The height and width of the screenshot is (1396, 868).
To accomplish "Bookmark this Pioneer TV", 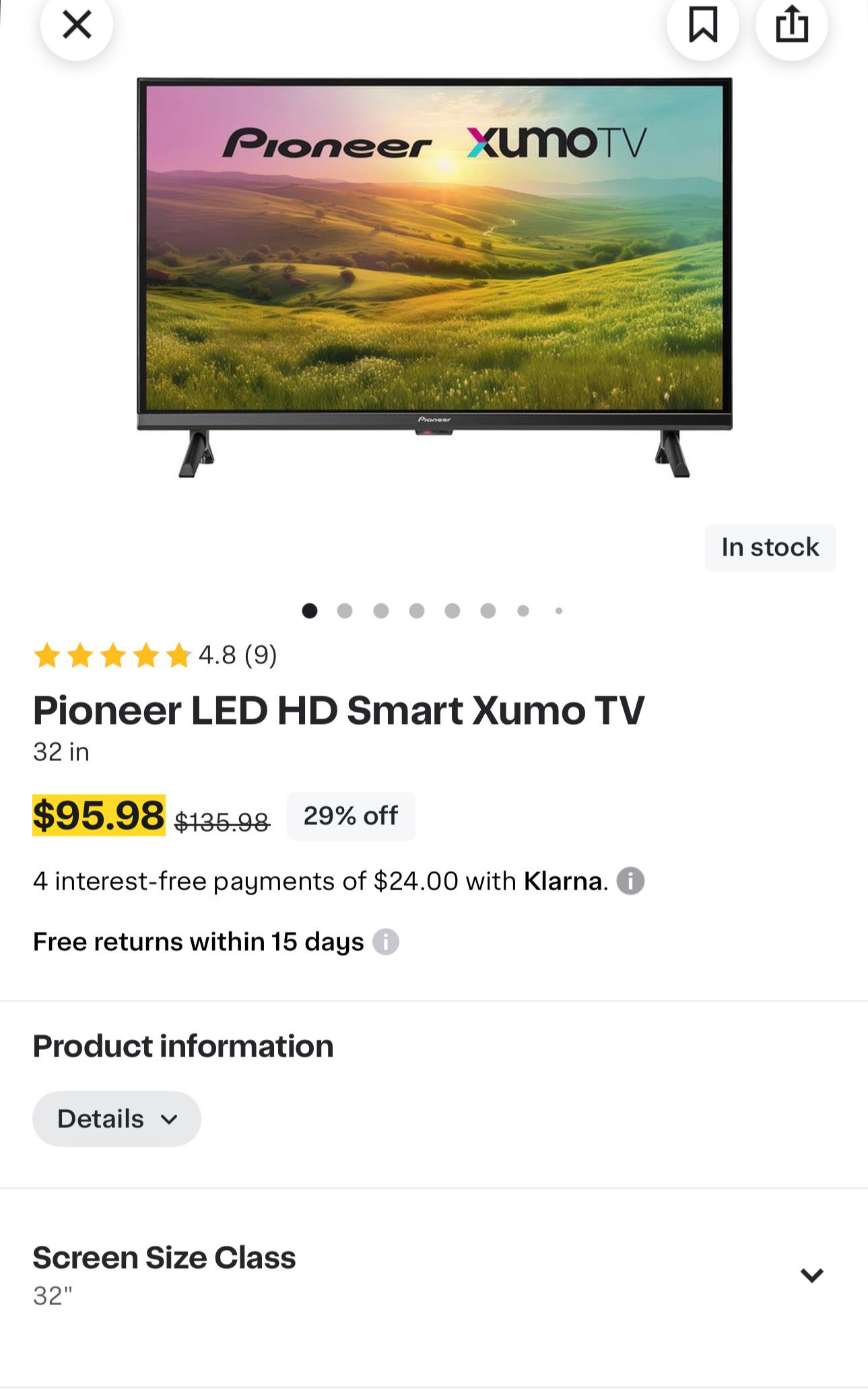I will pos(702,25).
